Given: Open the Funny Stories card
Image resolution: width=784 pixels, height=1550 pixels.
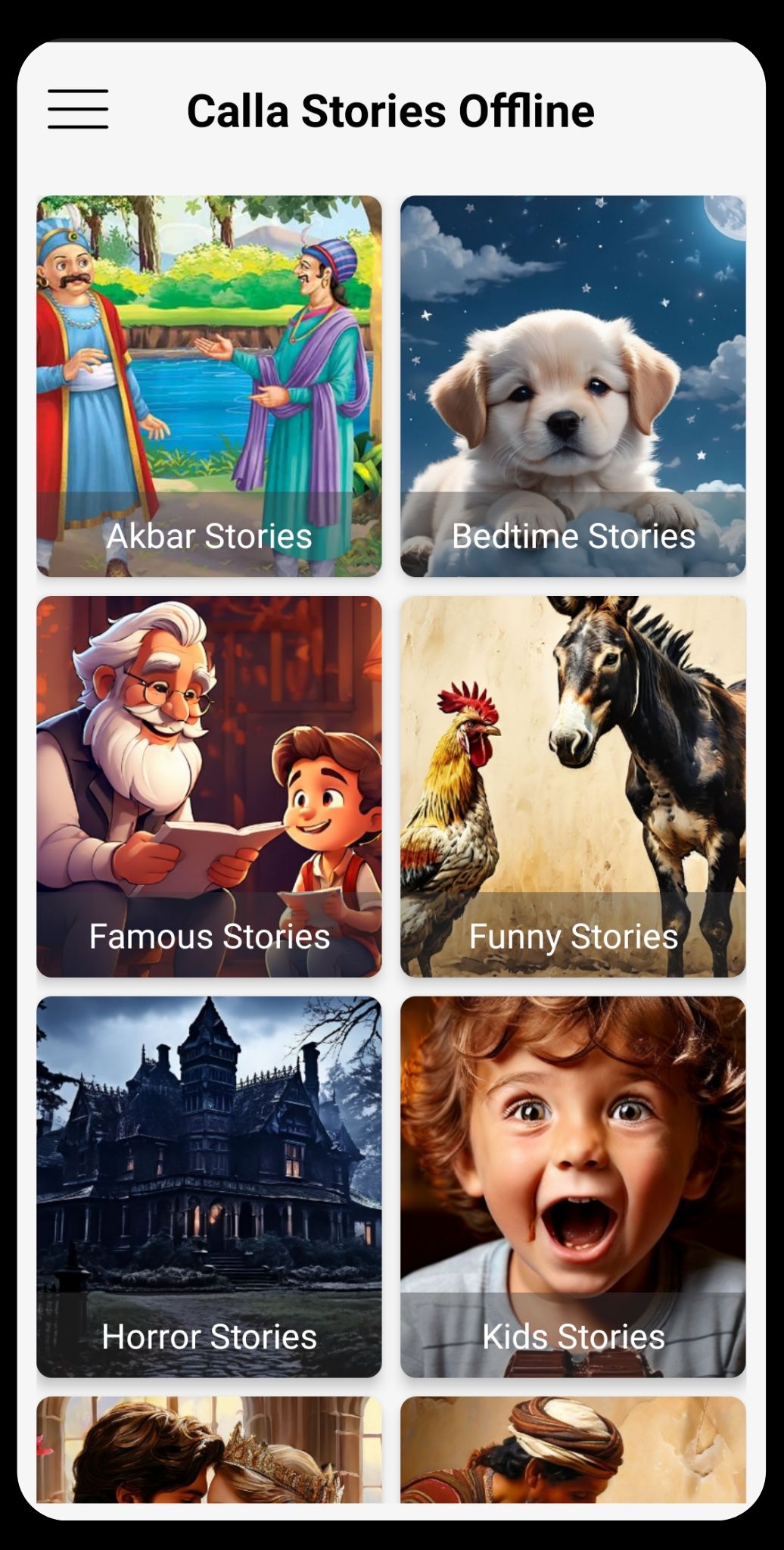Looking at the screenshot, I should point(573,786).
